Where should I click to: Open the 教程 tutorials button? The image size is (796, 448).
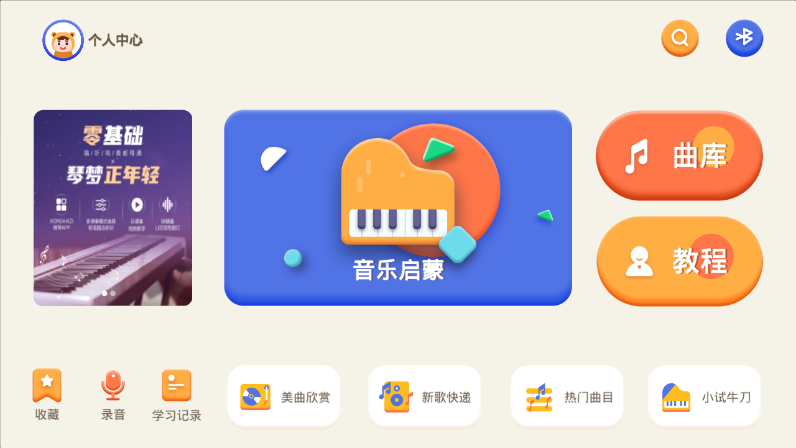click(679, 261)
